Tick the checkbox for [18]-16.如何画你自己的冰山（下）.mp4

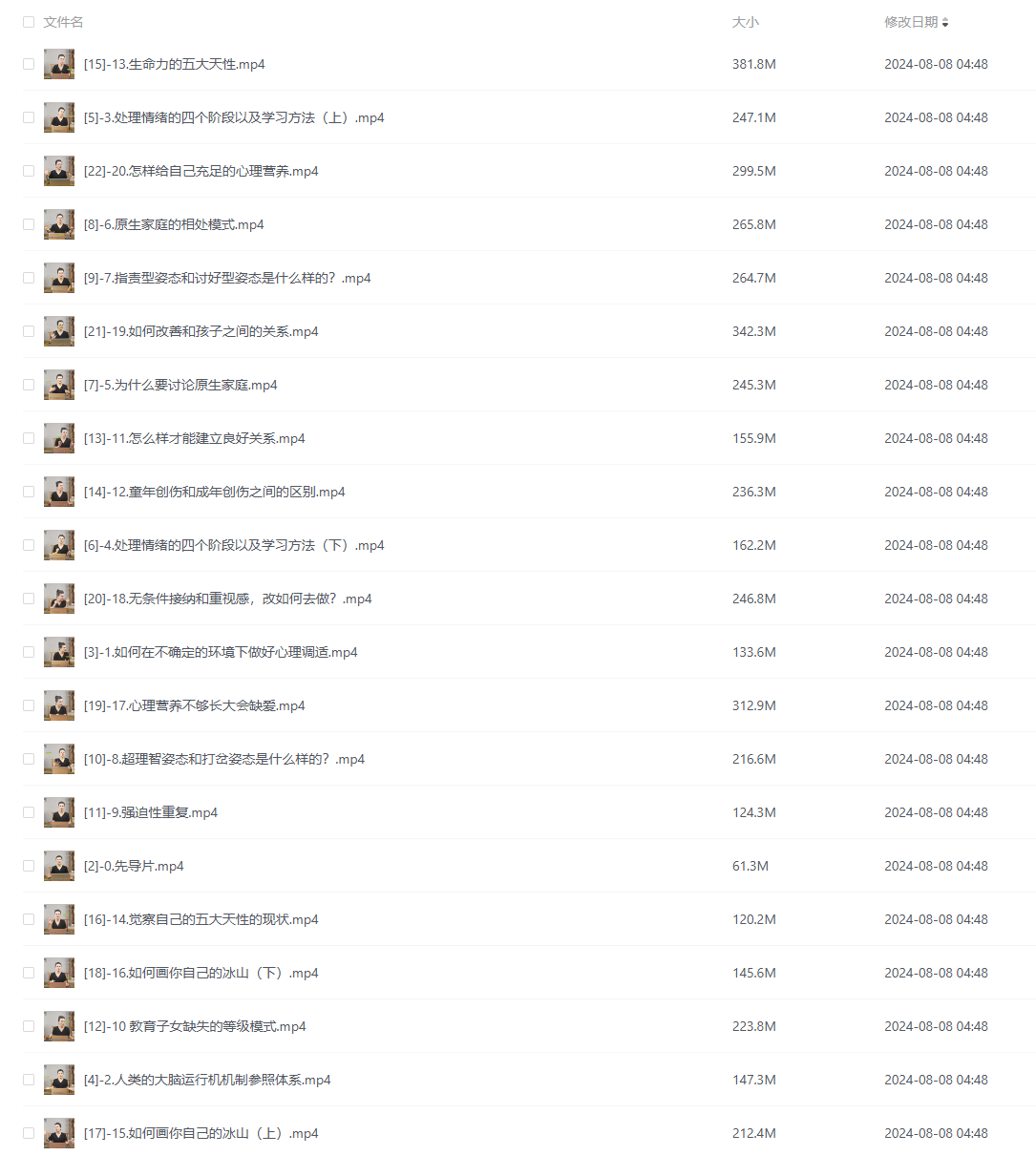pos(29,973)
